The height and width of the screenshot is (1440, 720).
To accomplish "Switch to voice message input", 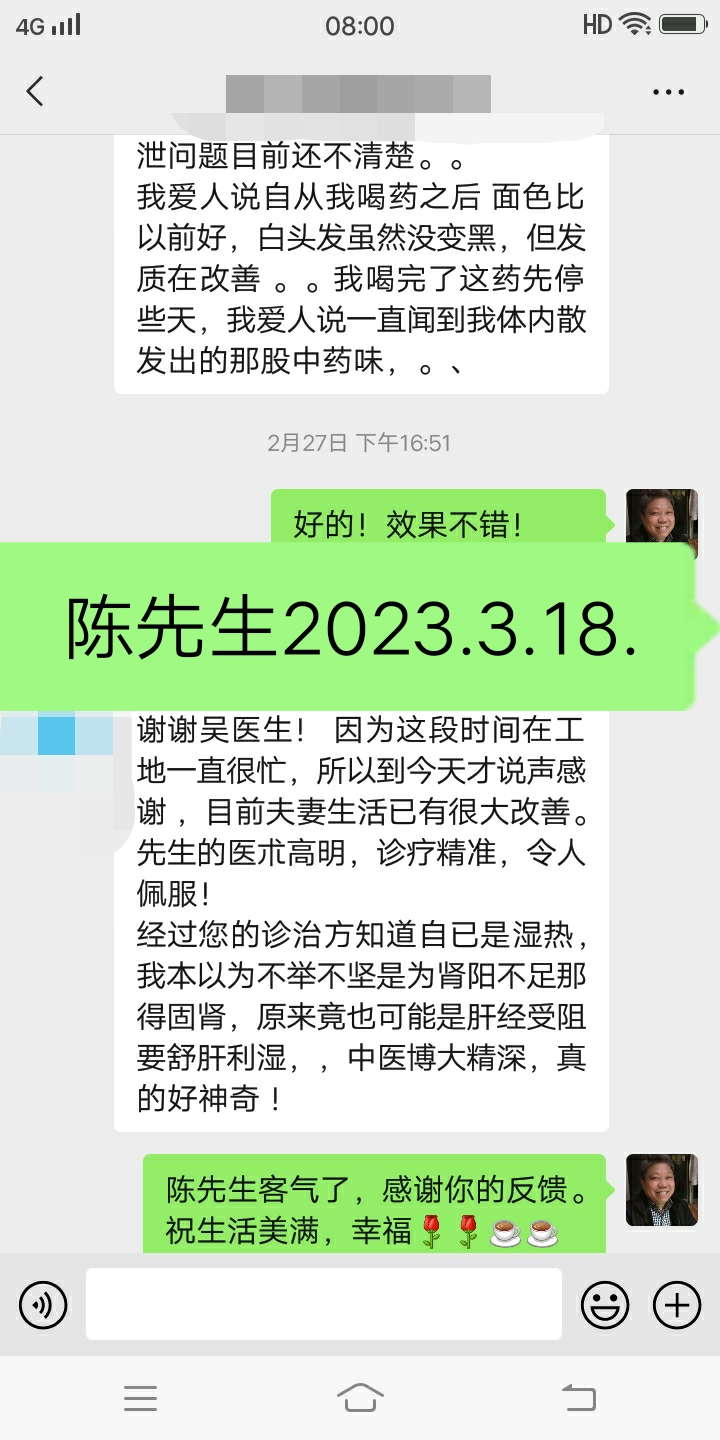I will pyautogui.click(x=43, y=1305).
